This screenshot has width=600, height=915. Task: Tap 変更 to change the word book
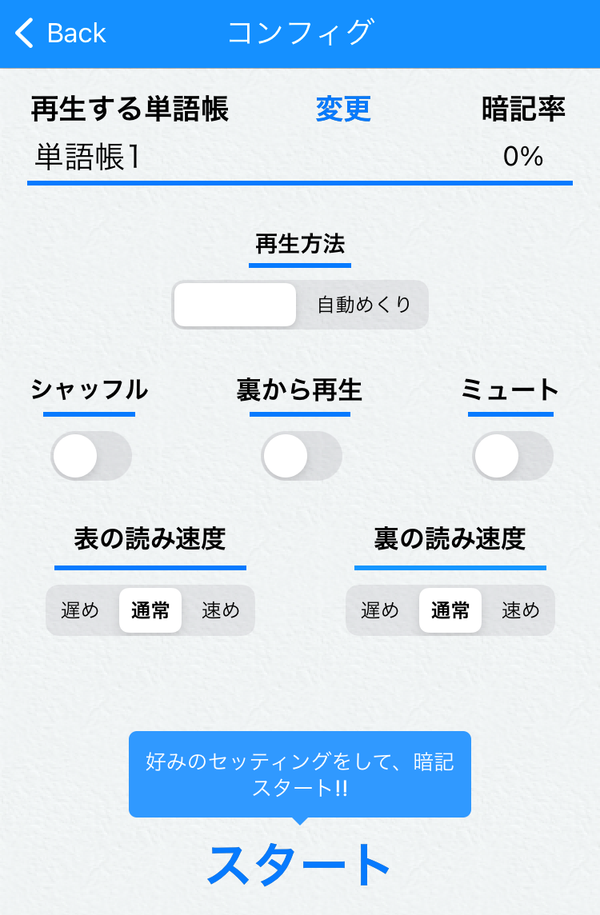coord(343,109)
